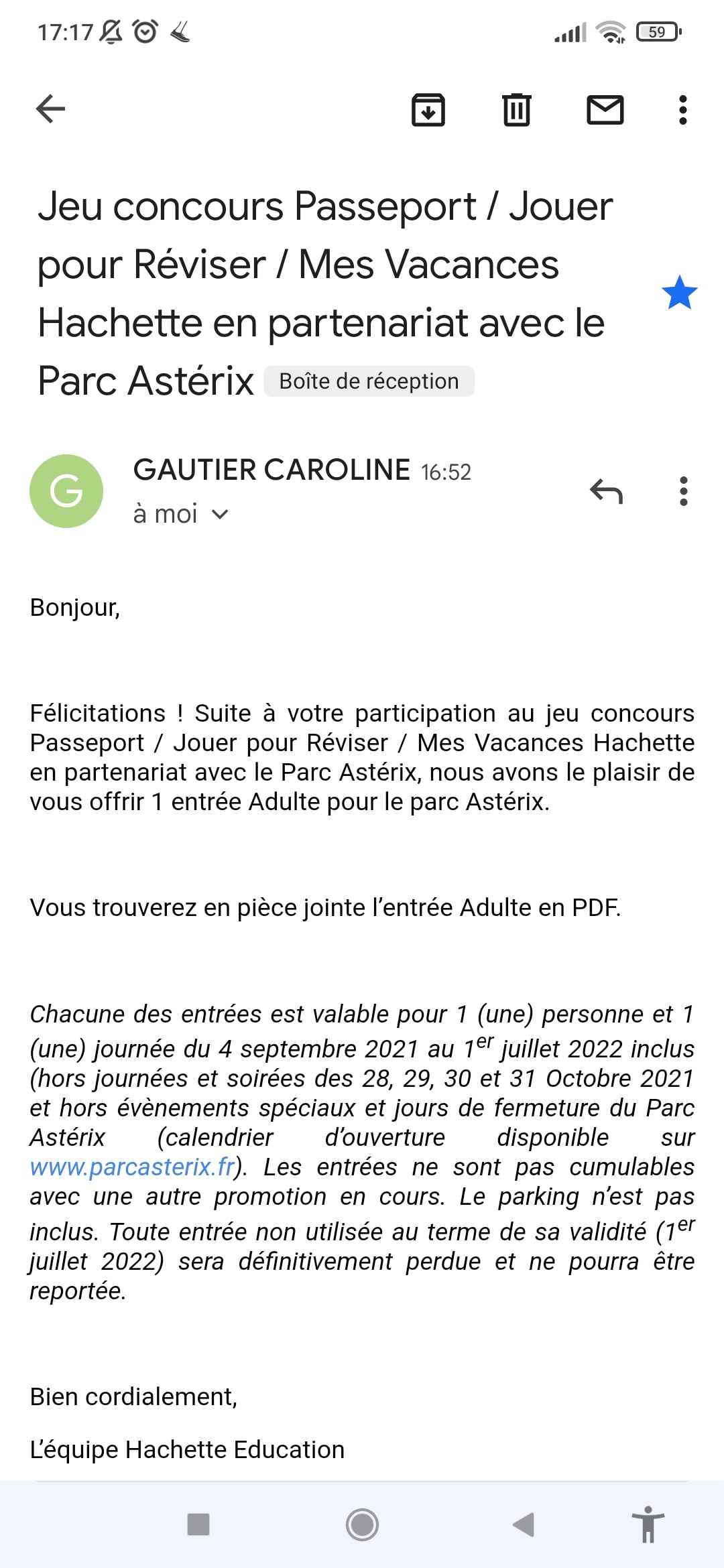Tap the system back triangle
Screen dimensions: 724x1568
[524, 1524]
